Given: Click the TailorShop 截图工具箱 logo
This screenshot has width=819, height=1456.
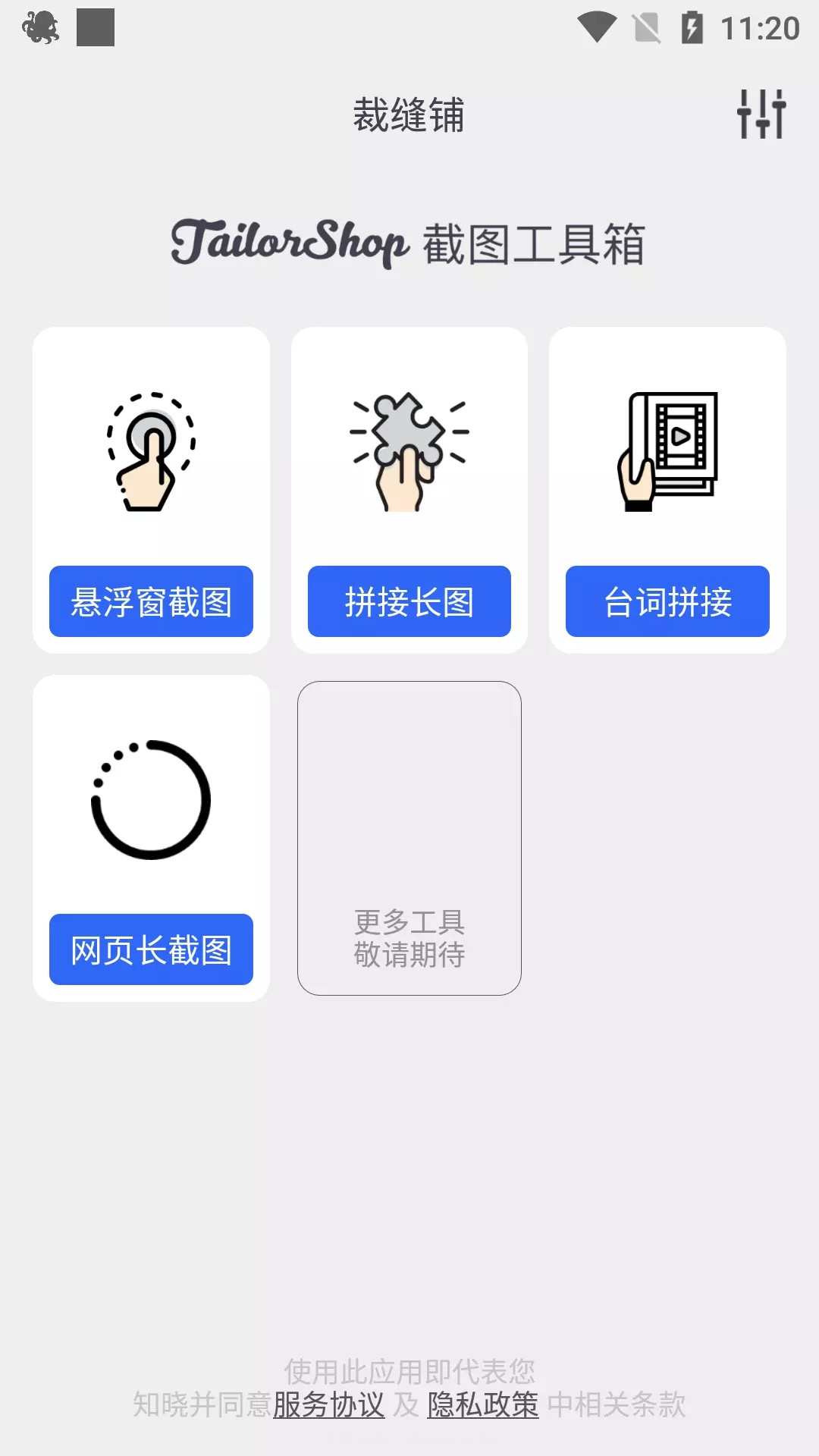Looking at the screenshot, I should (x=409, y=244).
